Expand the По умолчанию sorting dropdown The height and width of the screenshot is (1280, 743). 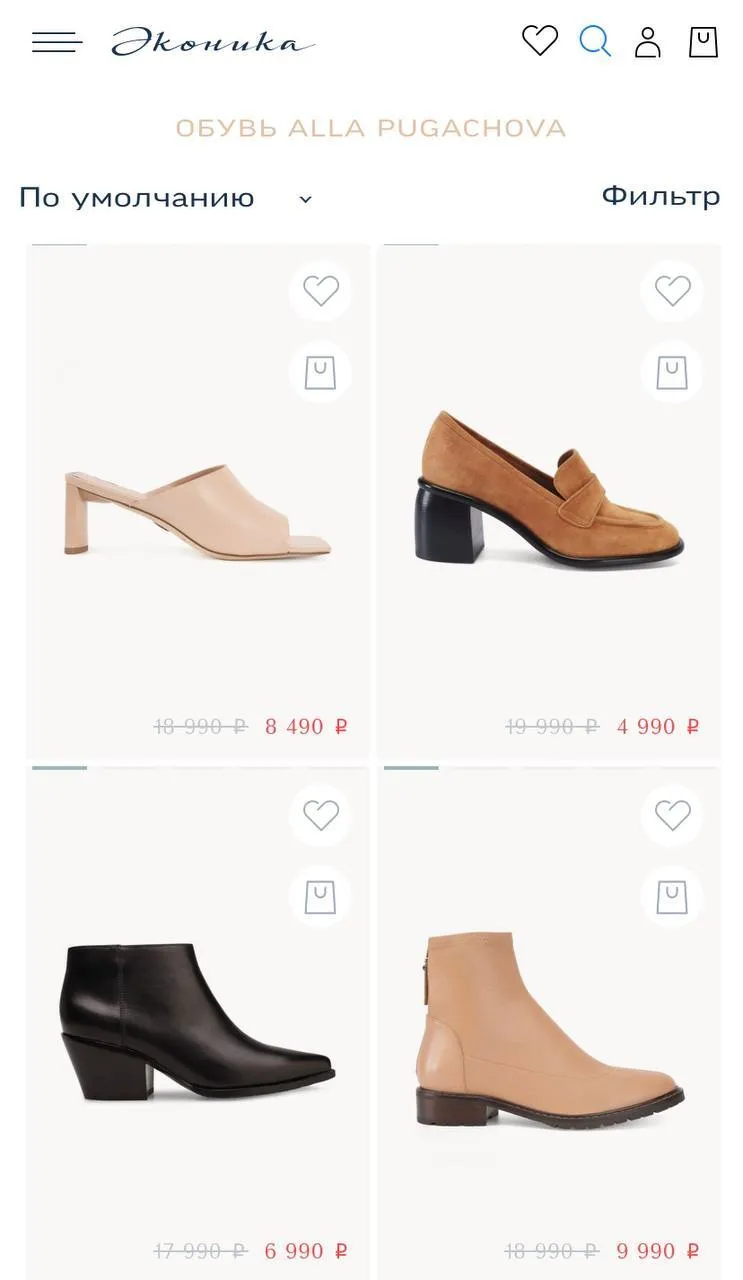(166, 198)
